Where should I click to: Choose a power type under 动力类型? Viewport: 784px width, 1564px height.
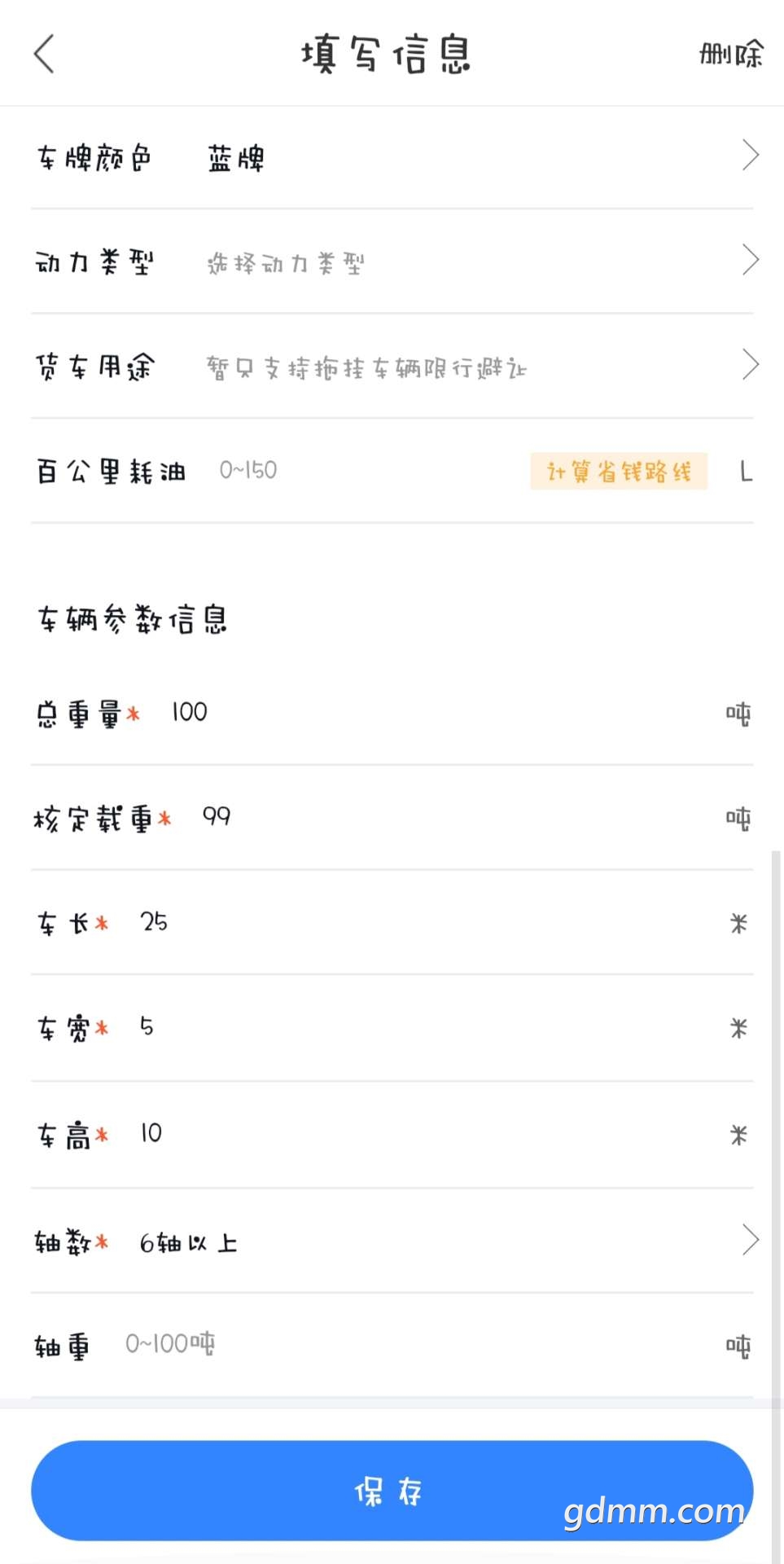click(x=392, y=261)
